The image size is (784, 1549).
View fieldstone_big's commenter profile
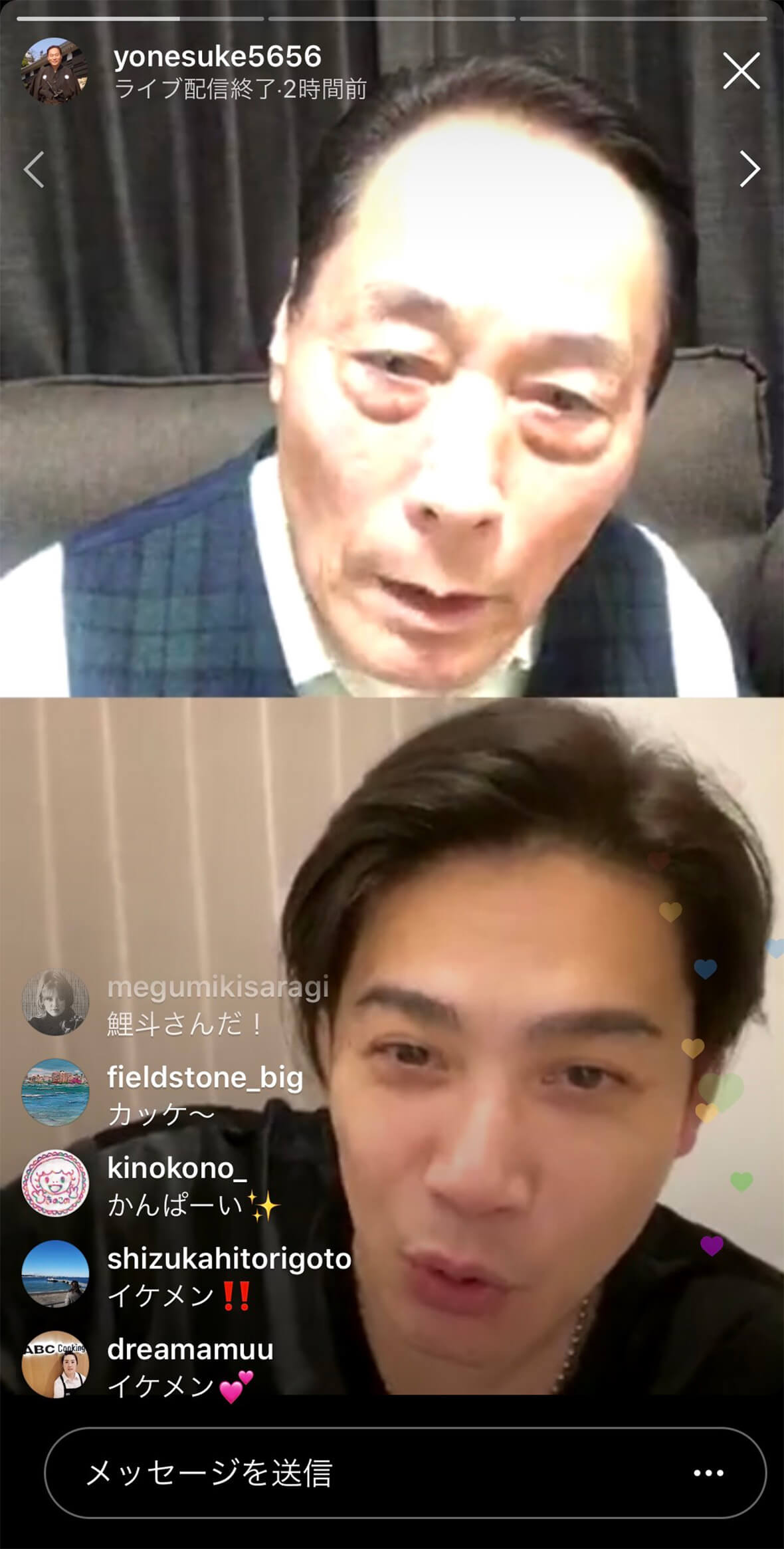pos(55,1092)
